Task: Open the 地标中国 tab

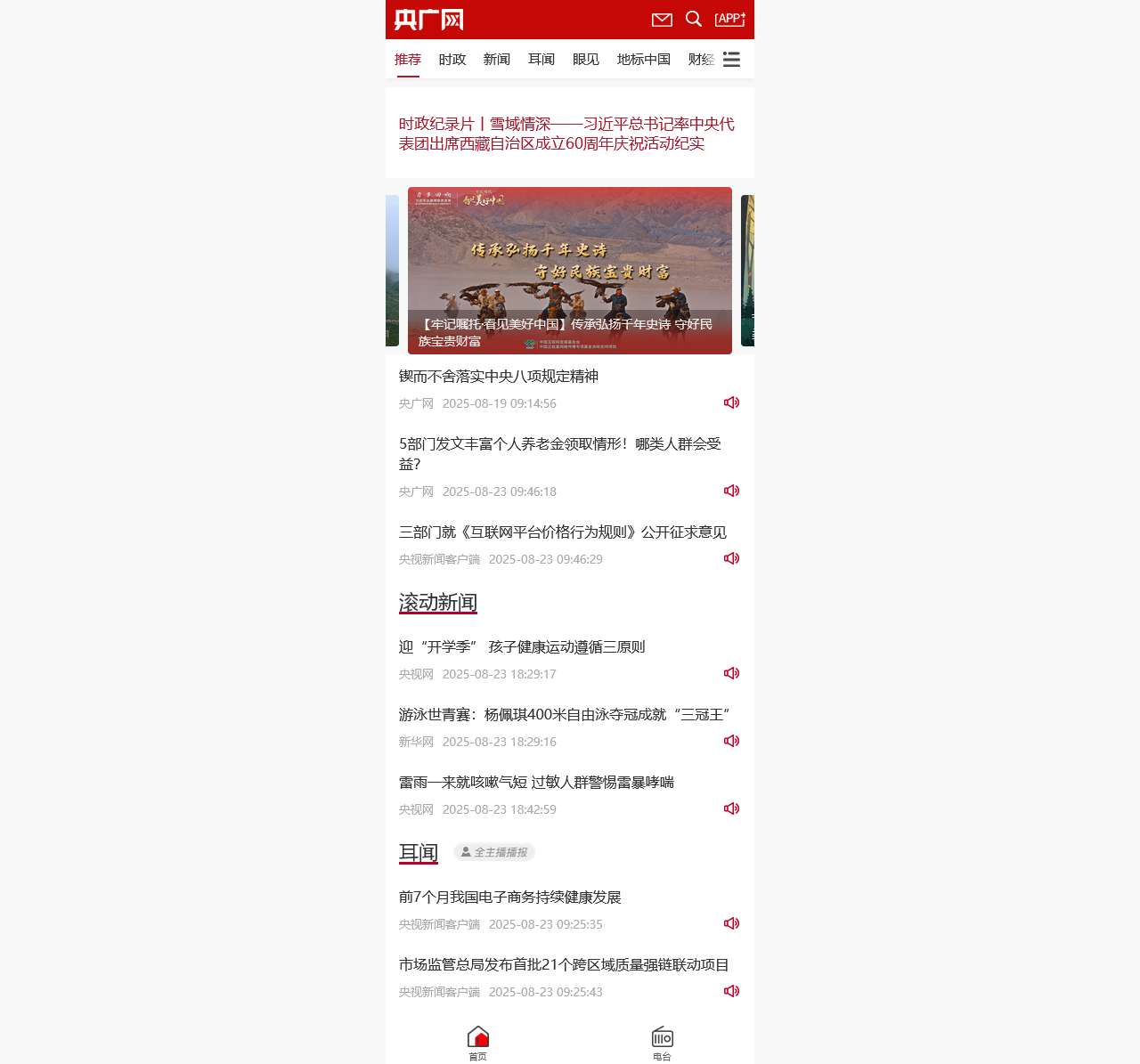Action: point(644,60)
